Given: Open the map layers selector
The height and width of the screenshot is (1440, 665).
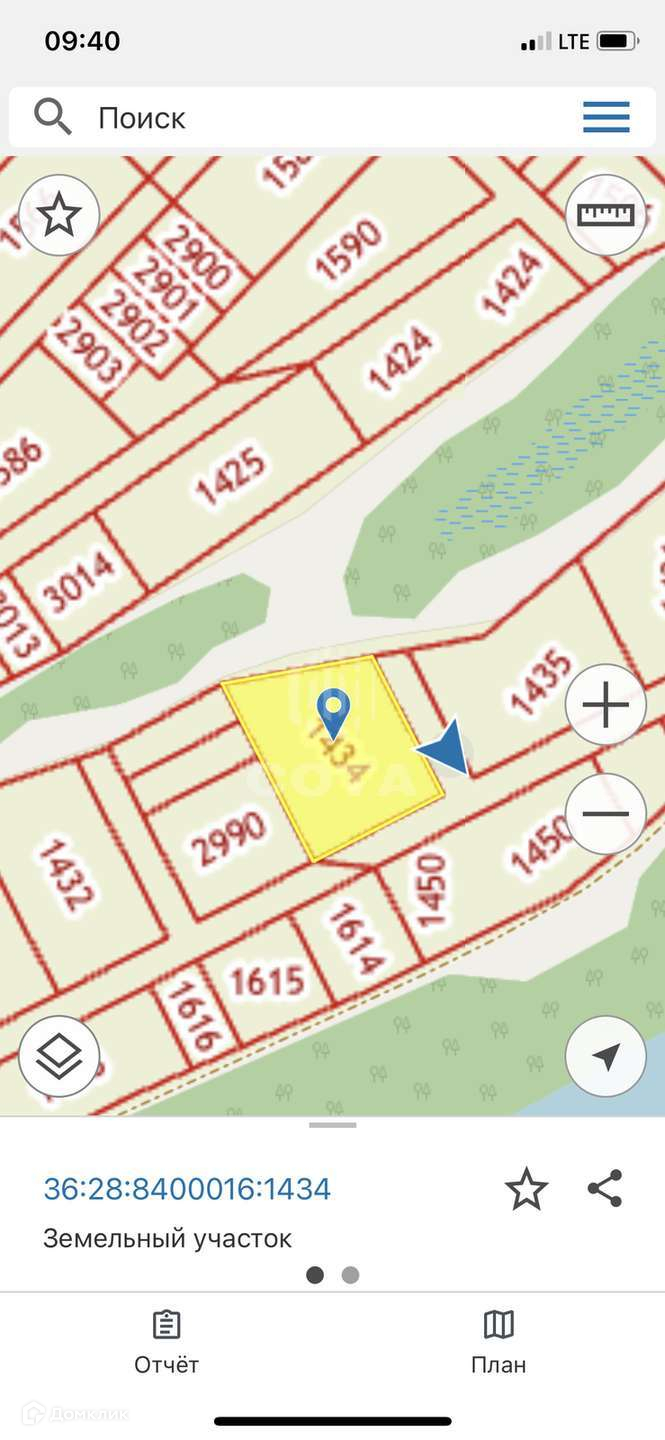Looking at the screenshot, I should coord(59,1056).
